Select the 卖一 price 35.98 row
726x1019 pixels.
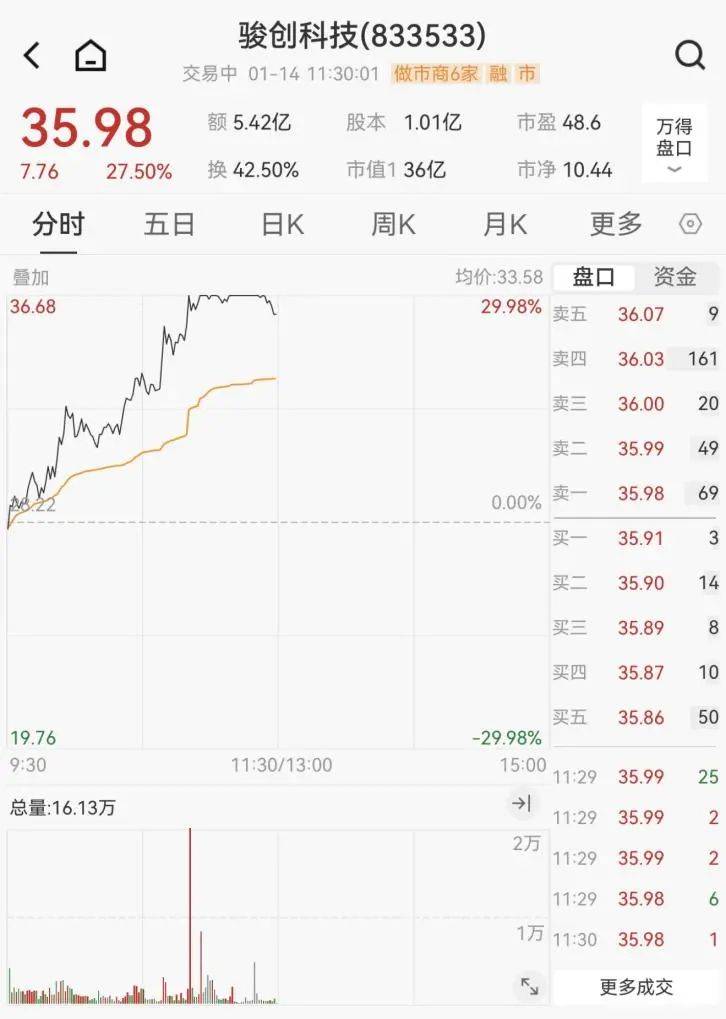(x=640, y=493)
